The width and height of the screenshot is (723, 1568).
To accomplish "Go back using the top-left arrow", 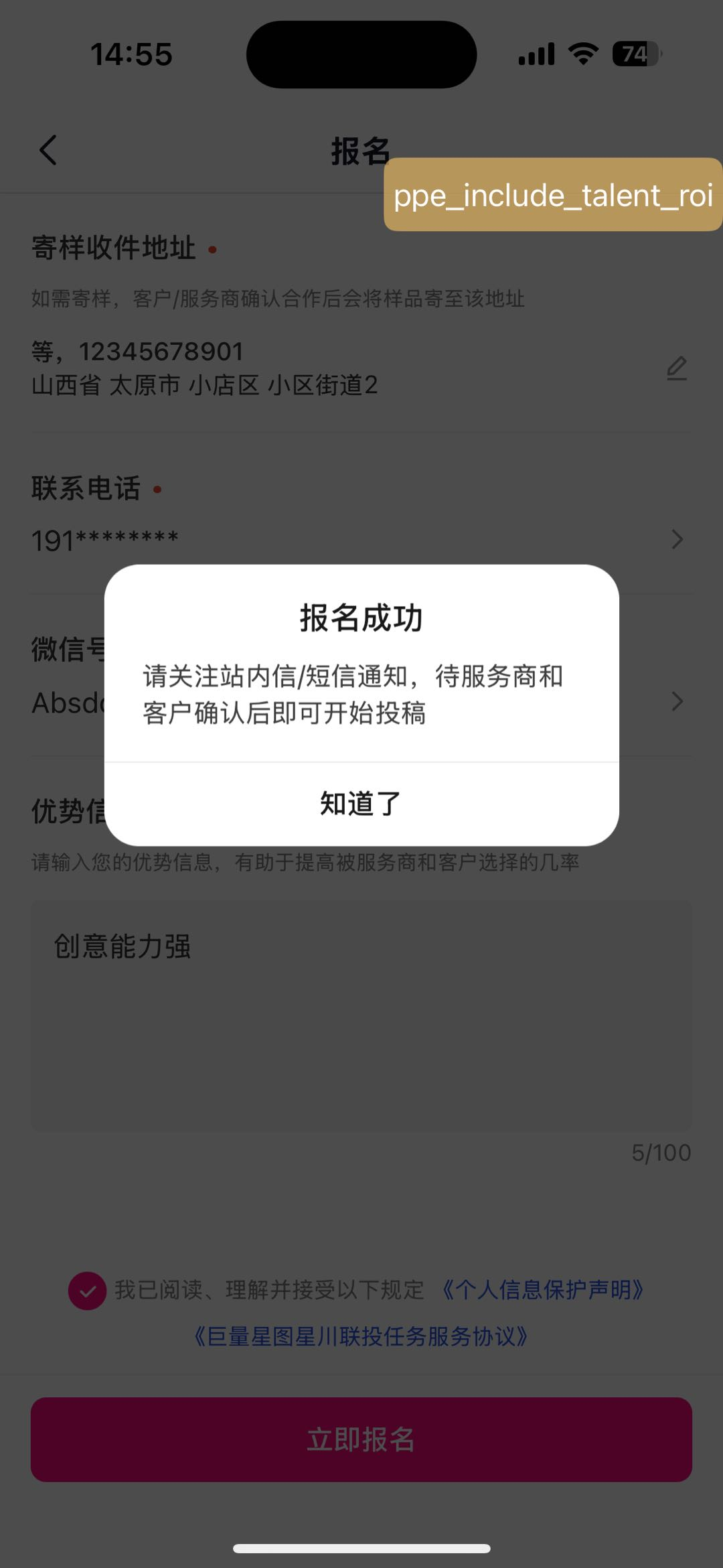I will pos(48,150).
